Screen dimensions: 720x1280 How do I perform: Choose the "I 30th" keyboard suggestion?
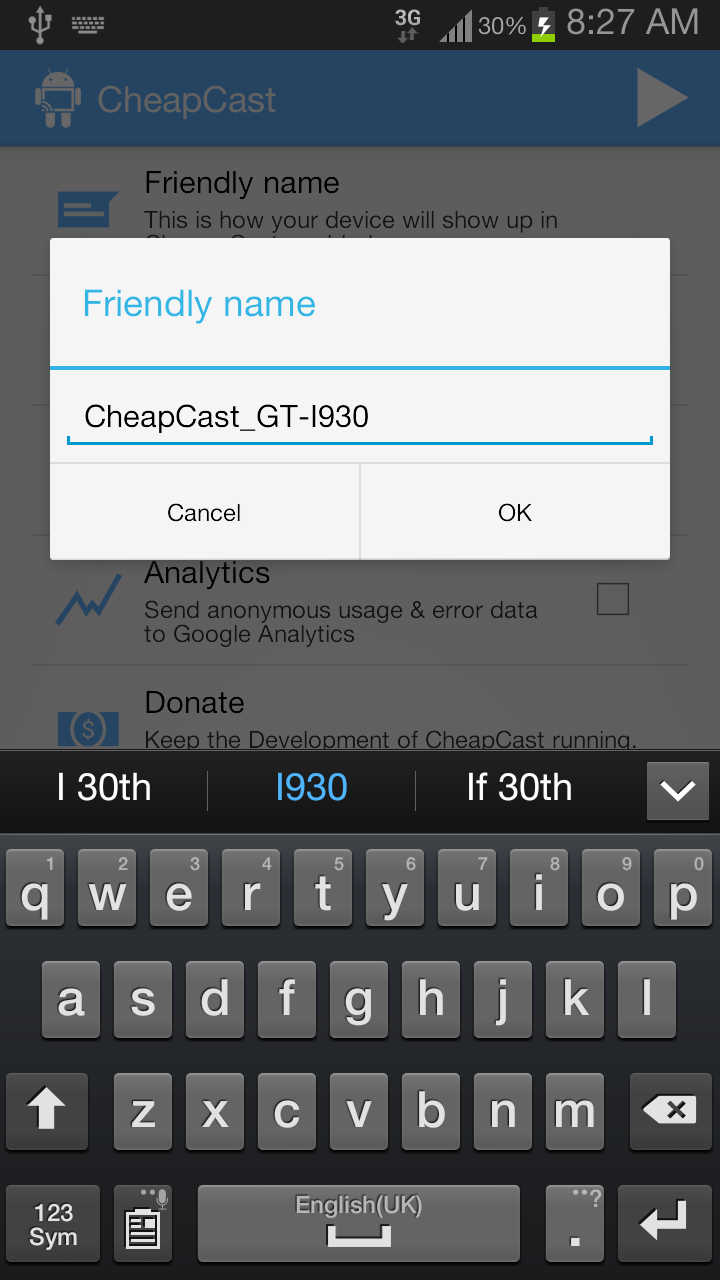tap(104, 788)
